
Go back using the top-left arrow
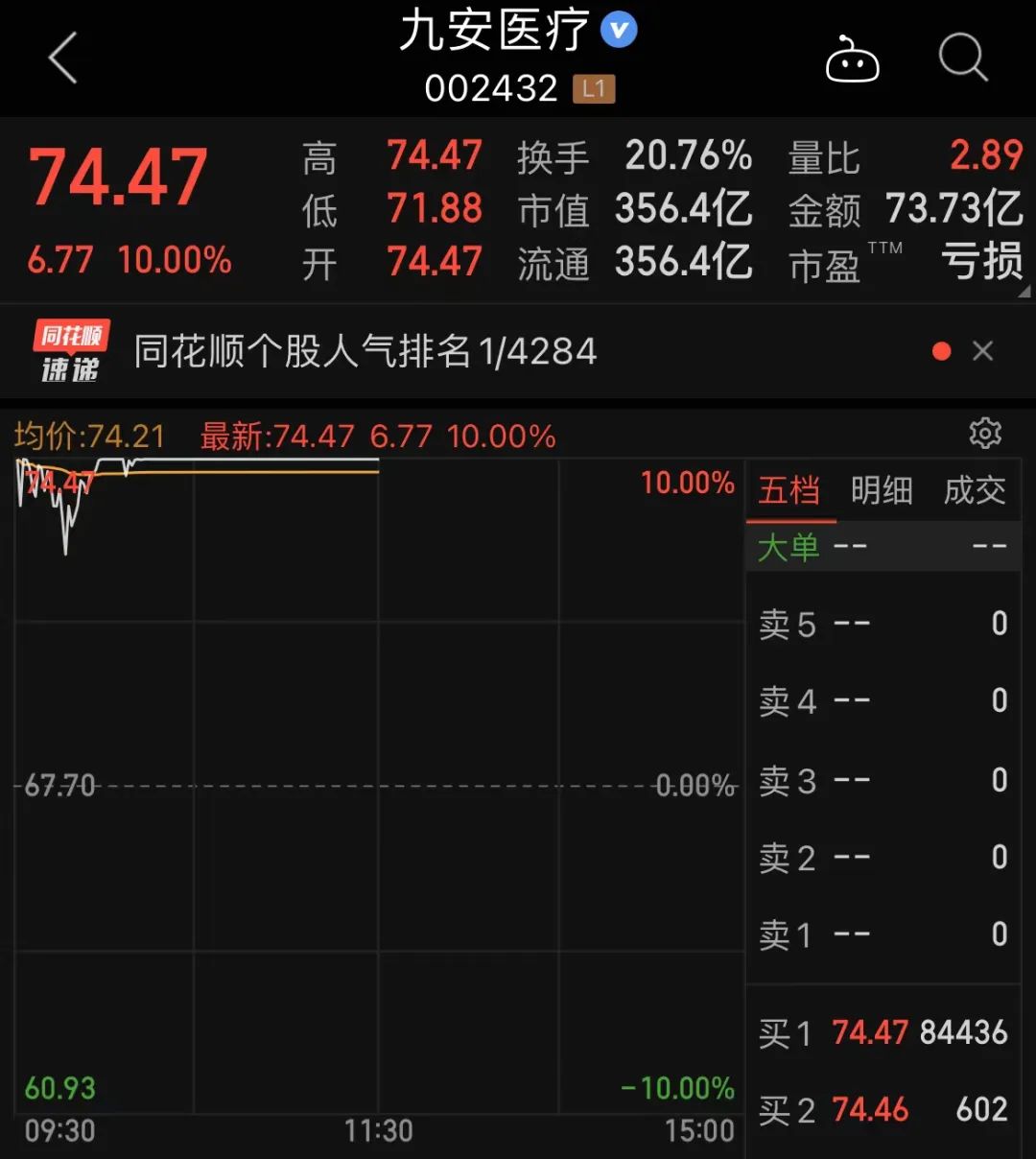(63, 58)
